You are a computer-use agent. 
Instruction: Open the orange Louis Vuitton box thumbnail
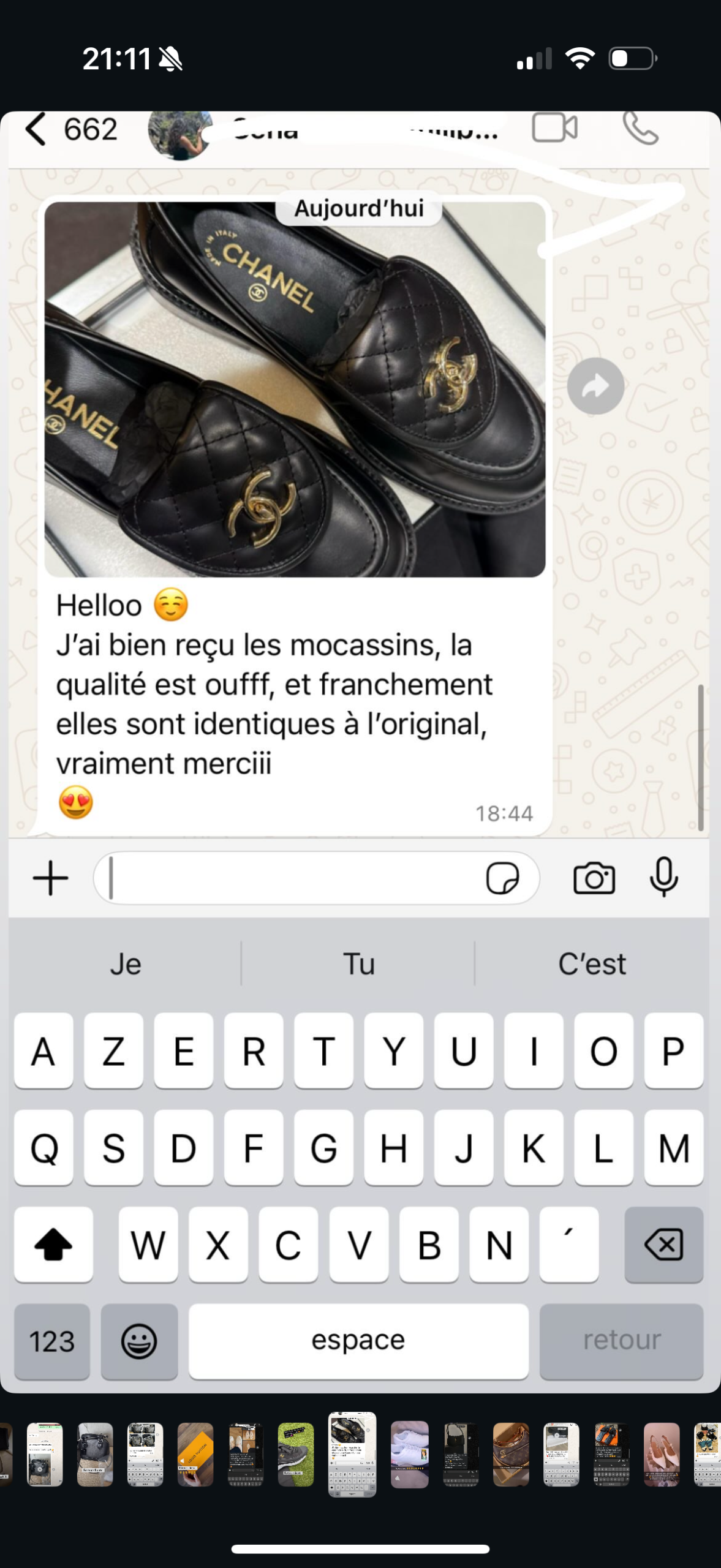(x=195, y=1454)
